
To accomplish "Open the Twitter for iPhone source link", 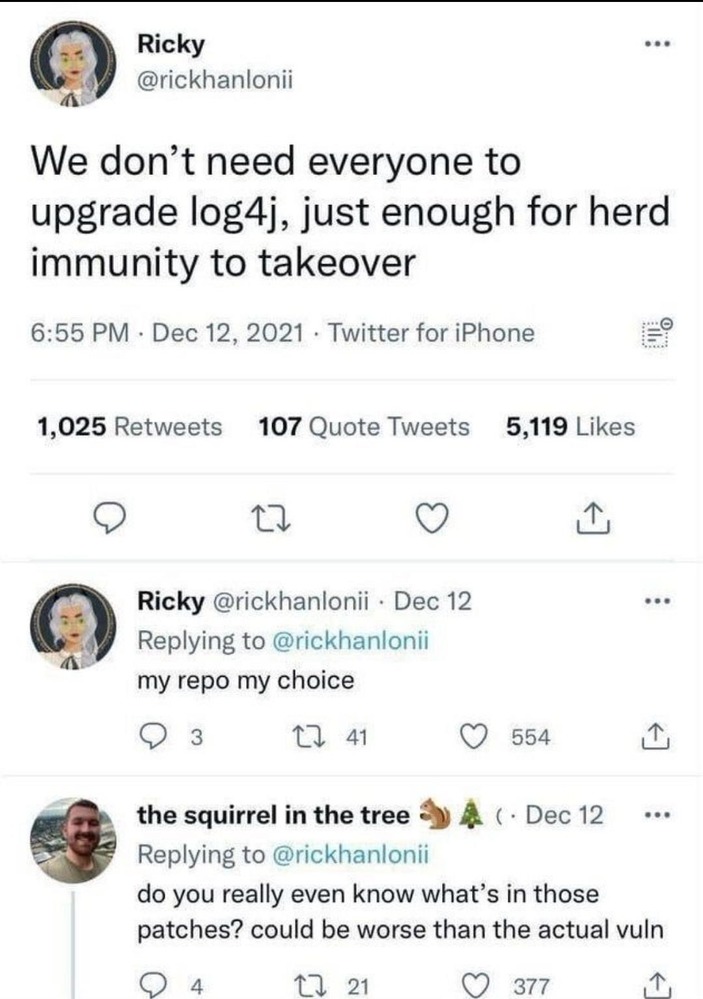I will 433,332.
